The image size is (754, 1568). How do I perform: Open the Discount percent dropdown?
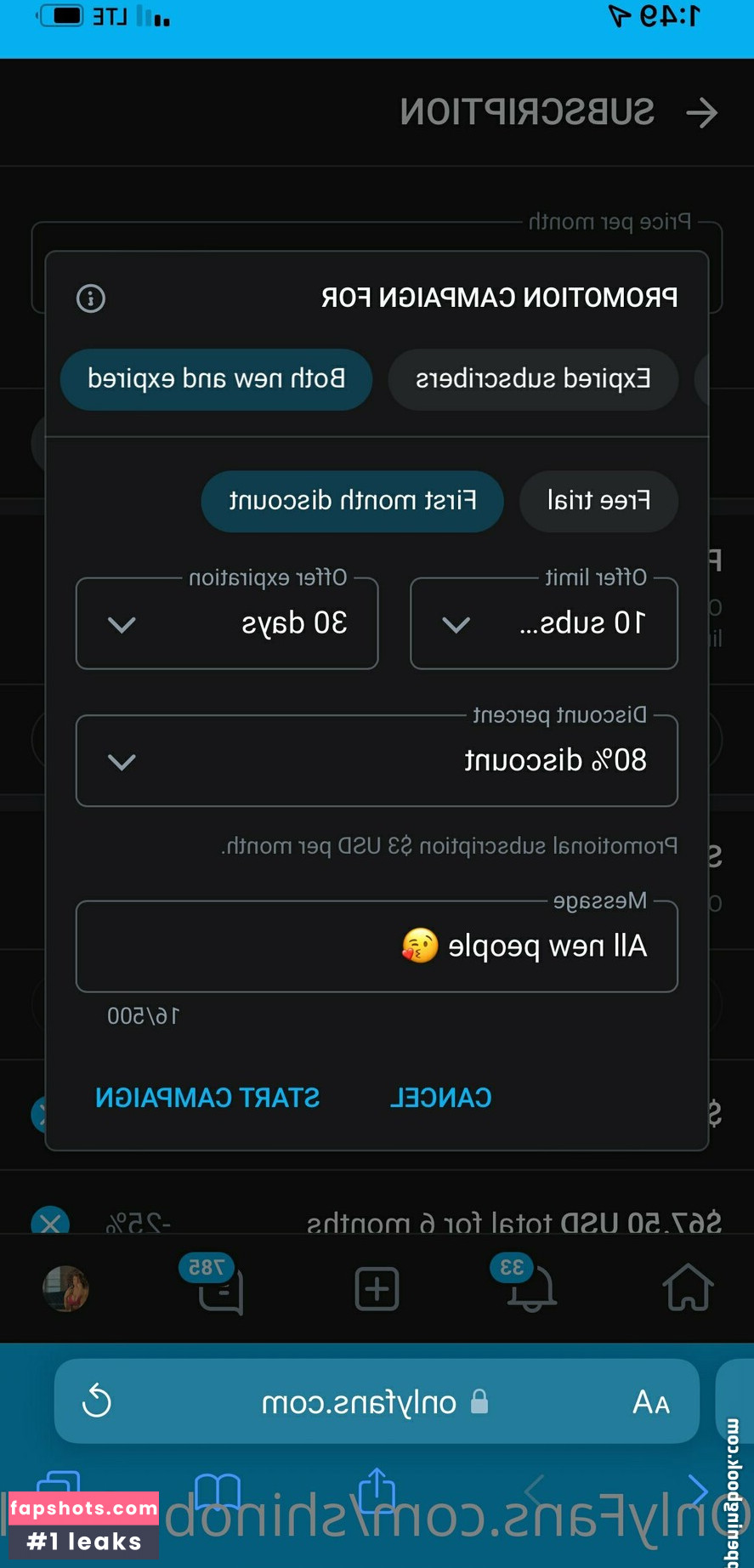(377, 760)
